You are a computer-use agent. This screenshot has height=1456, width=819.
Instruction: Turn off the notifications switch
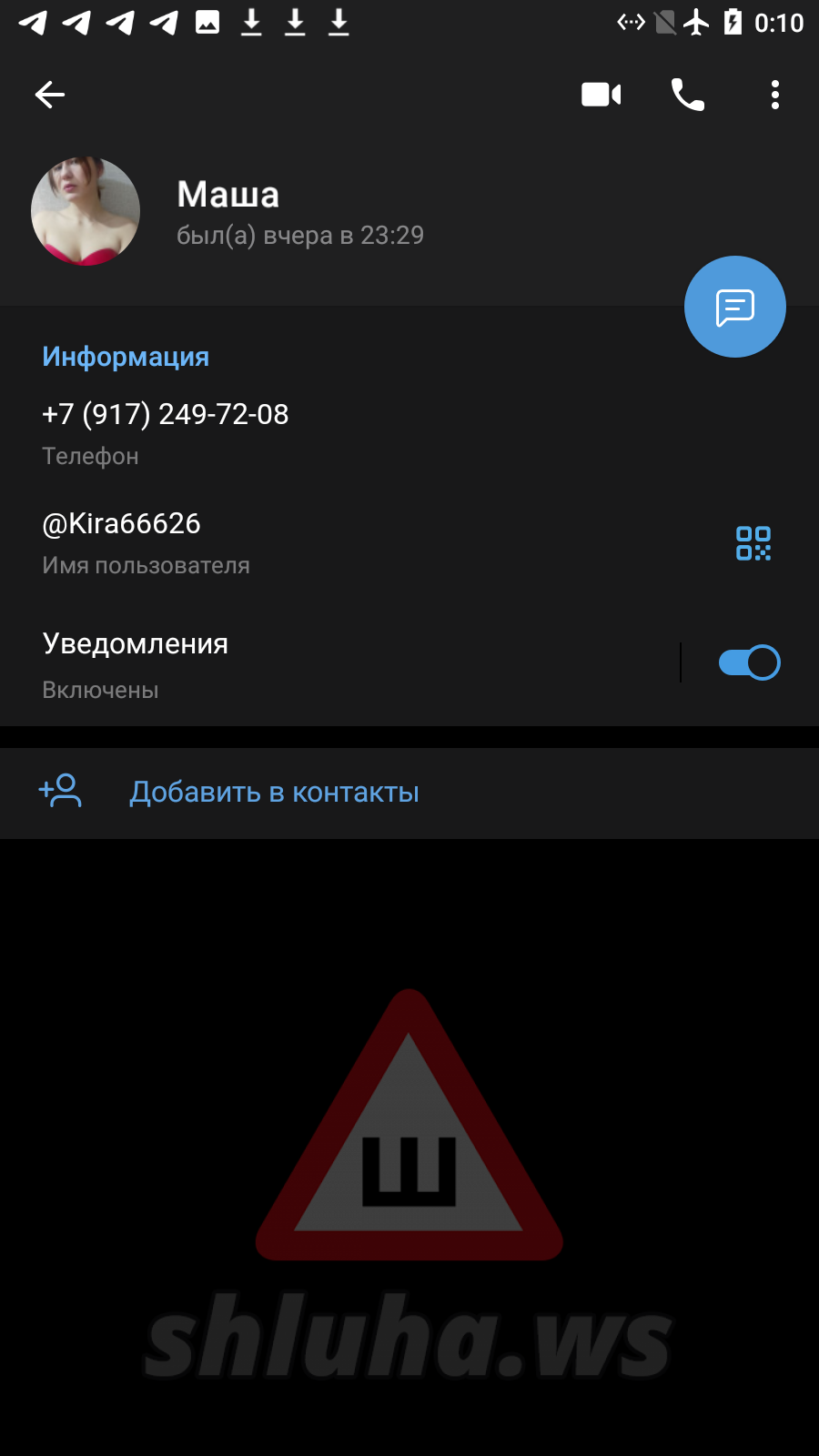[749, 662]
